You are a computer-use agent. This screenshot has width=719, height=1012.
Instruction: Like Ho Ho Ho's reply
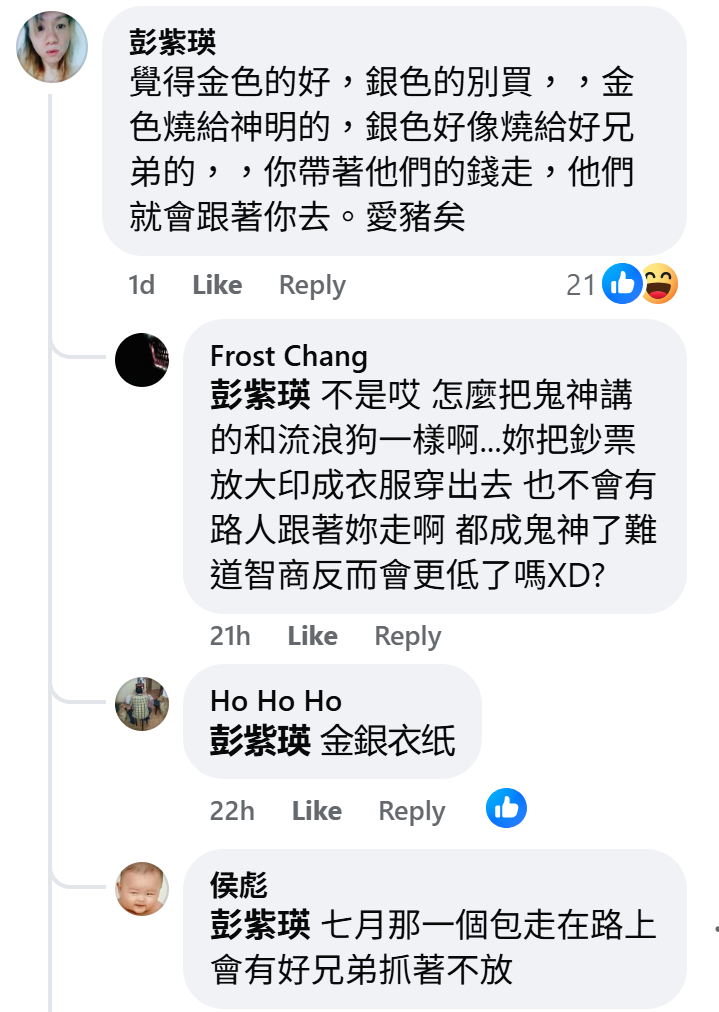pyautogui.click(x=316, y=811)
